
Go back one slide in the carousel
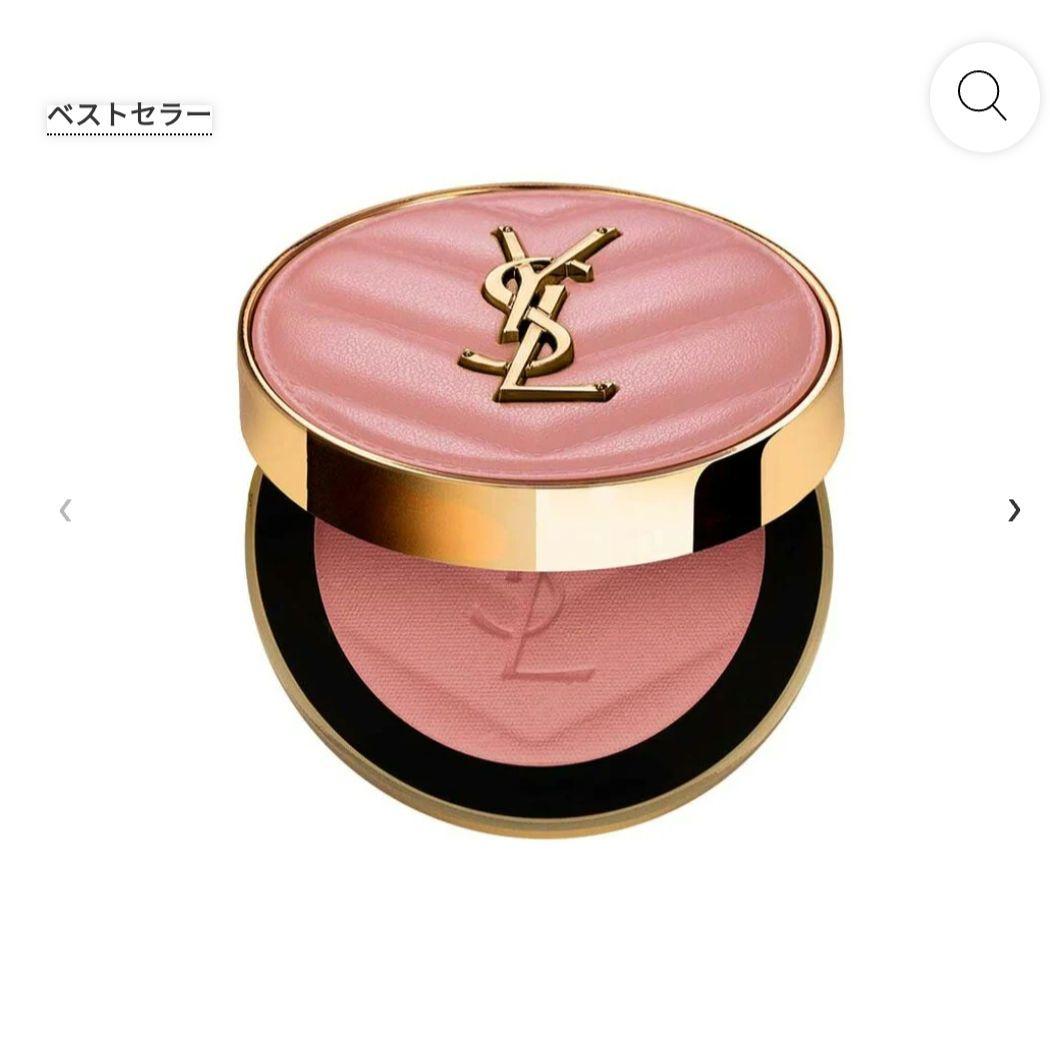click(64, 511)
